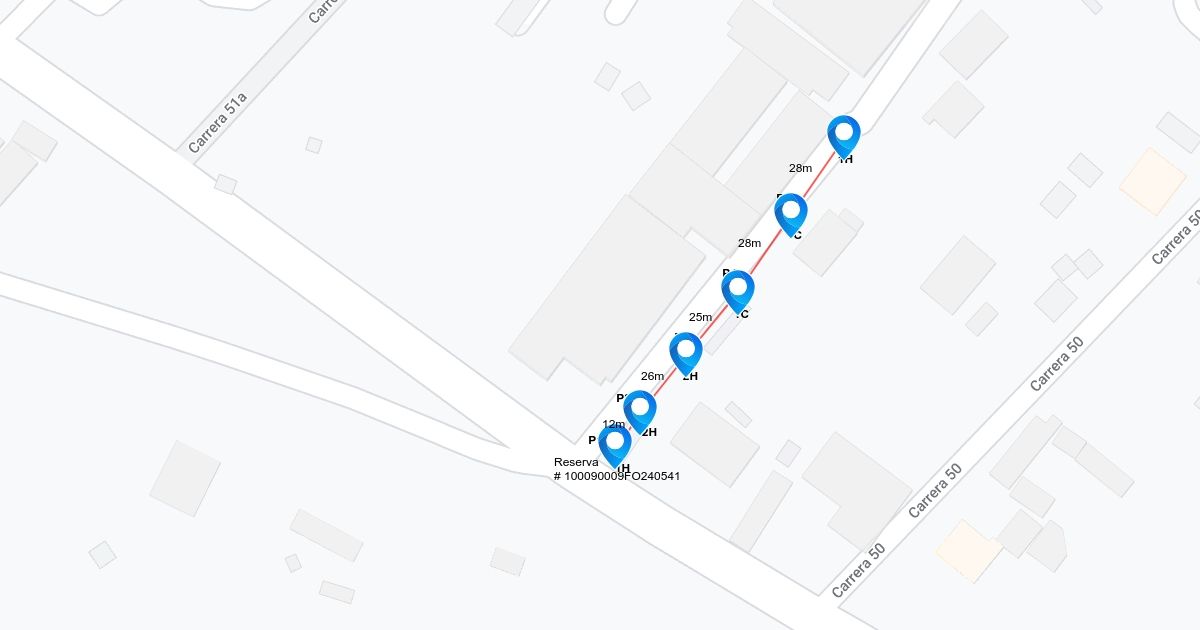
Task: Select the pin joining the two 28m segments
Action: (791, 212)
